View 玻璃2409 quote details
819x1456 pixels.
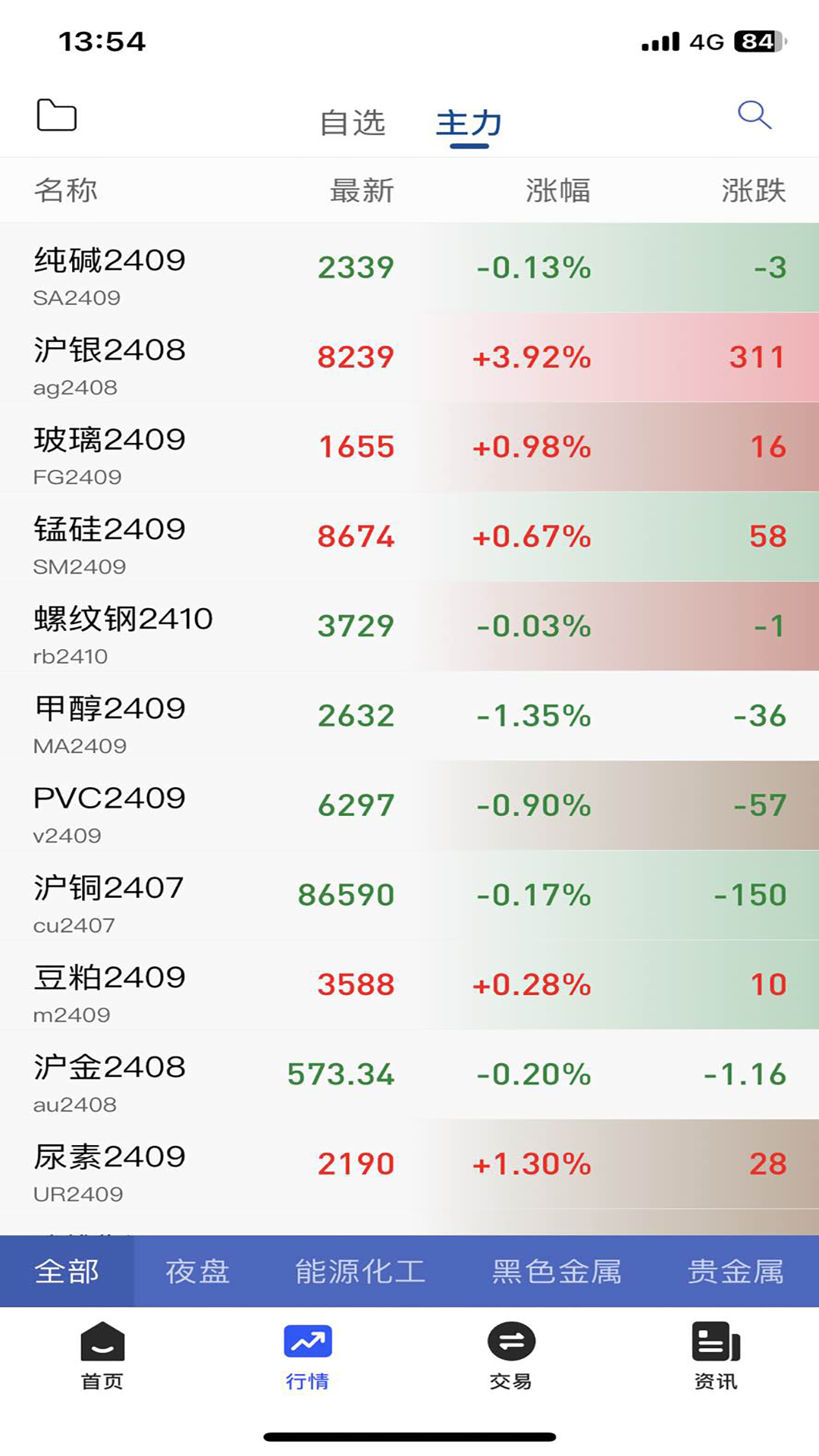pos(409,447)
